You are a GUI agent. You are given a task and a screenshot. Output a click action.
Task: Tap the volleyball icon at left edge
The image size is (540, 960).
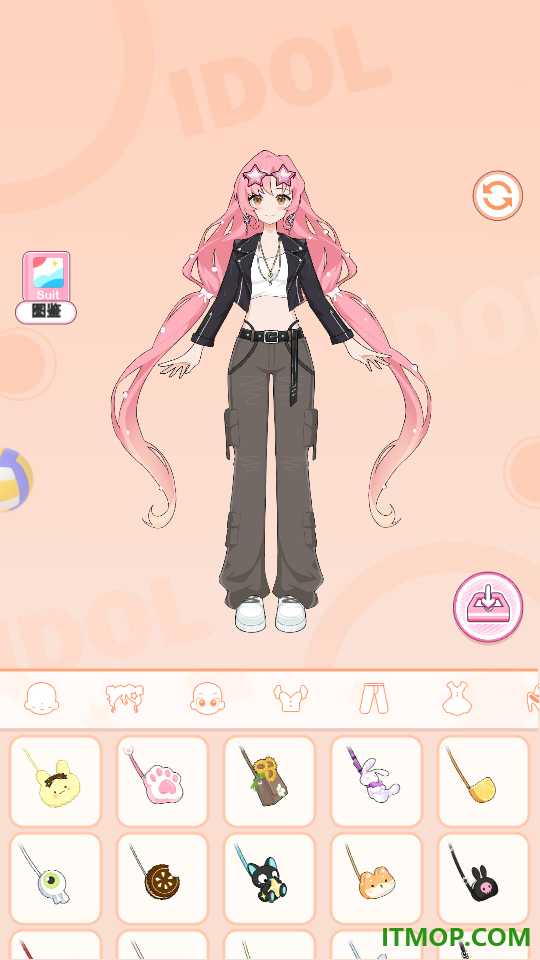pos(15,480)
